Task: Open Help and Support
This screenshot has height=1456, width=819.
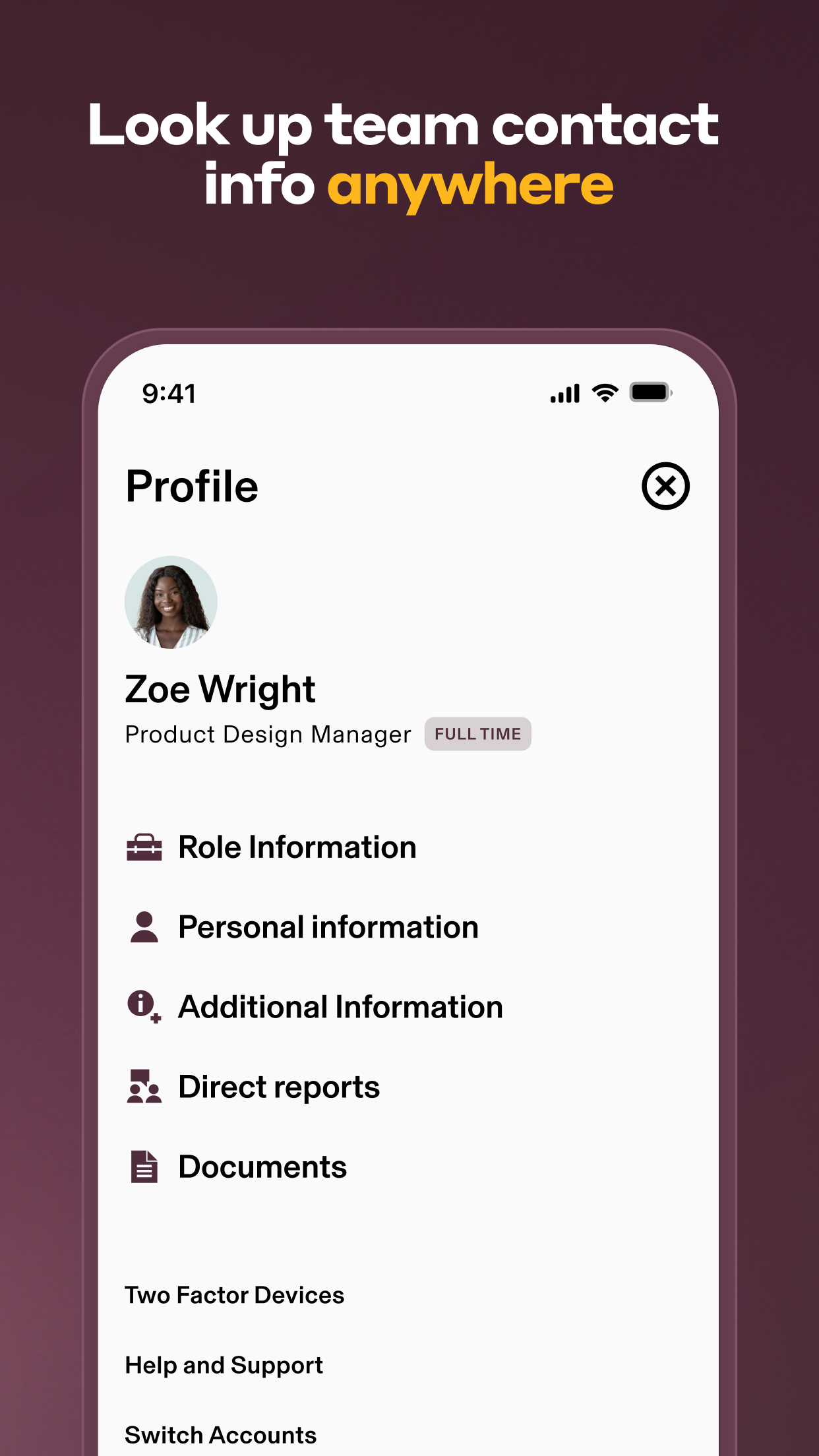Action: click(224, 1365)
